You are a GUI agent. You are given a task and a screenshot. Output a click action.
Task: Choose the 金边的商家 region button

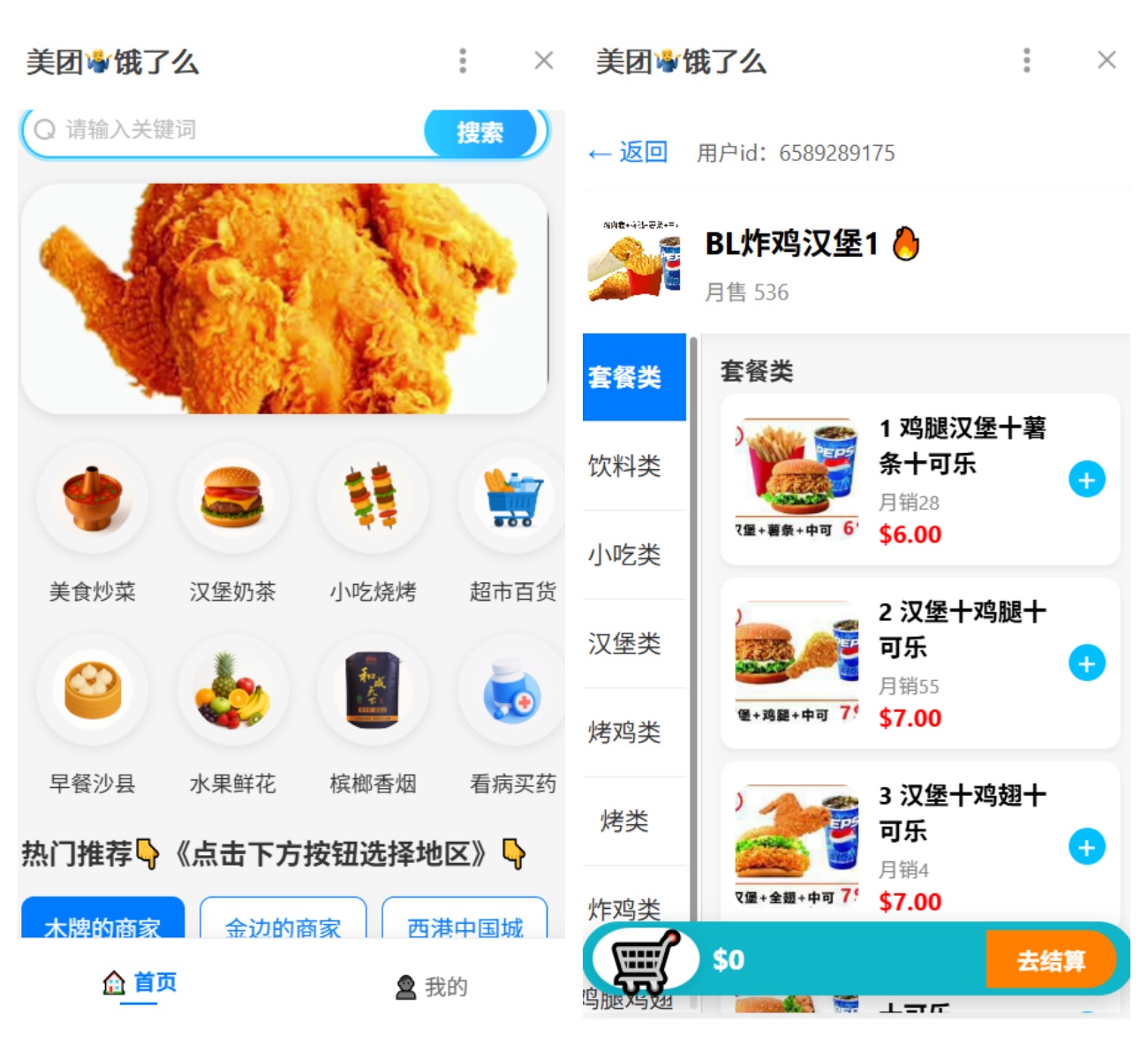point(283,923)
